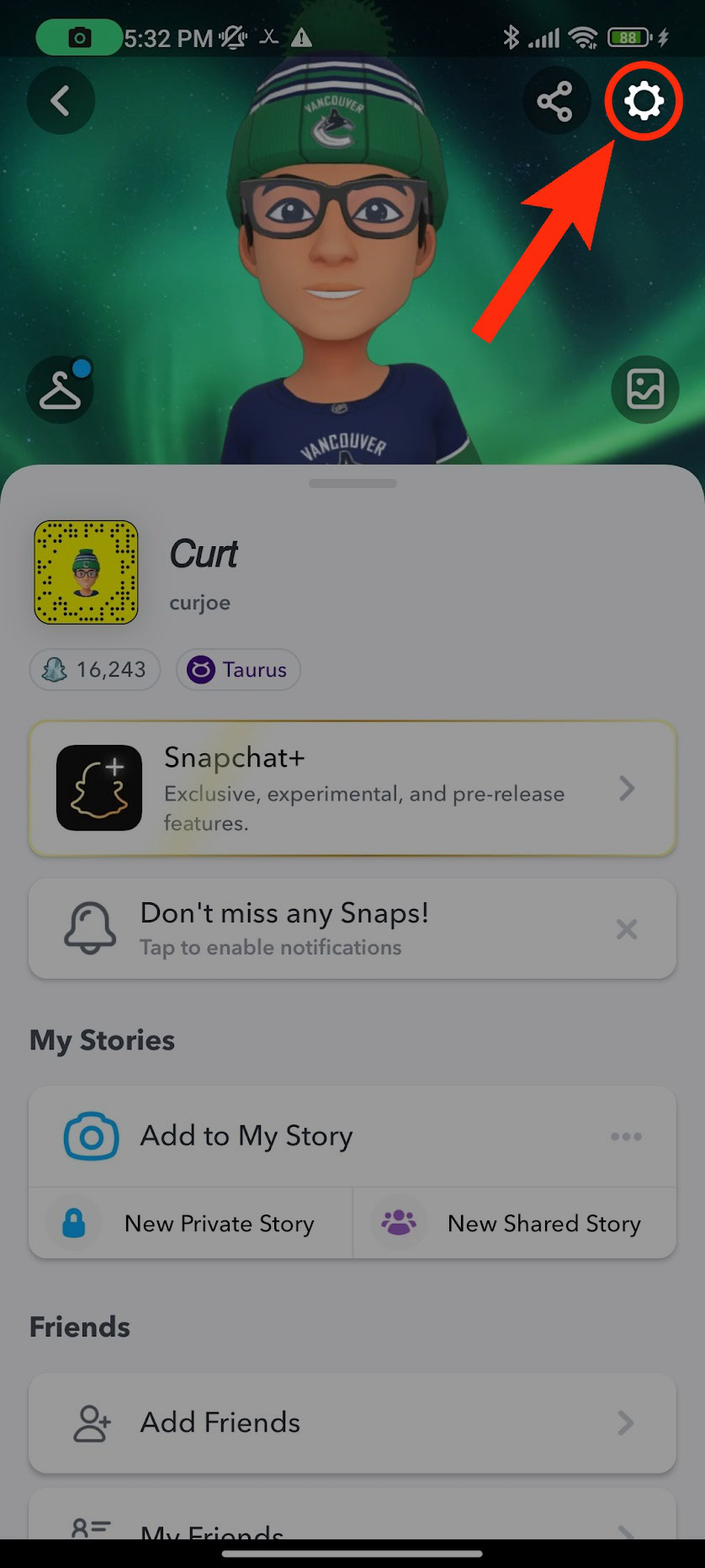Viewport: 705px width, 1568px height.
Task: Open the Add Friends row
Action: click(x=352, y=1423)
